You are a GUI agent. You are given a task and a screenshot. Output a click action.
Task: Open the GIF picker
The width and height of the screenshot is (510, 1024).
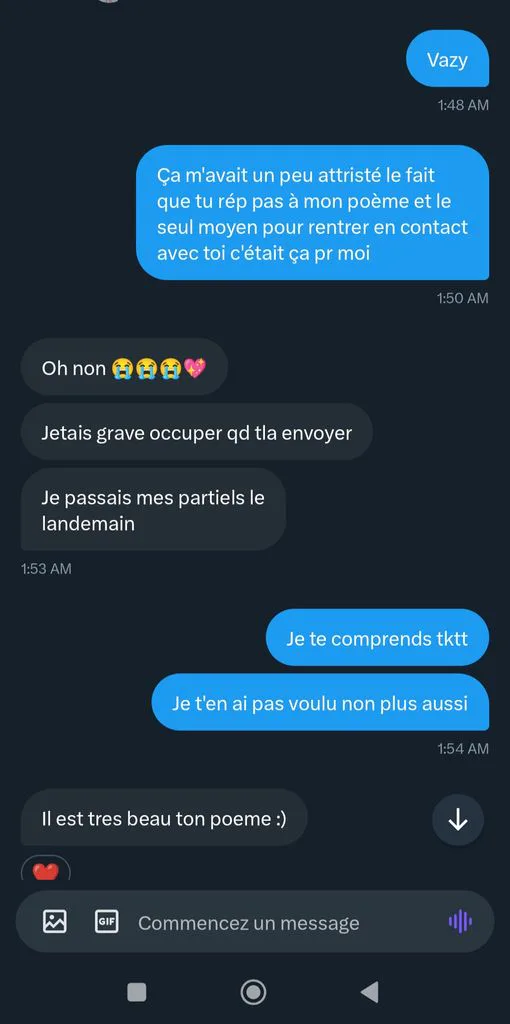point(106,921)
